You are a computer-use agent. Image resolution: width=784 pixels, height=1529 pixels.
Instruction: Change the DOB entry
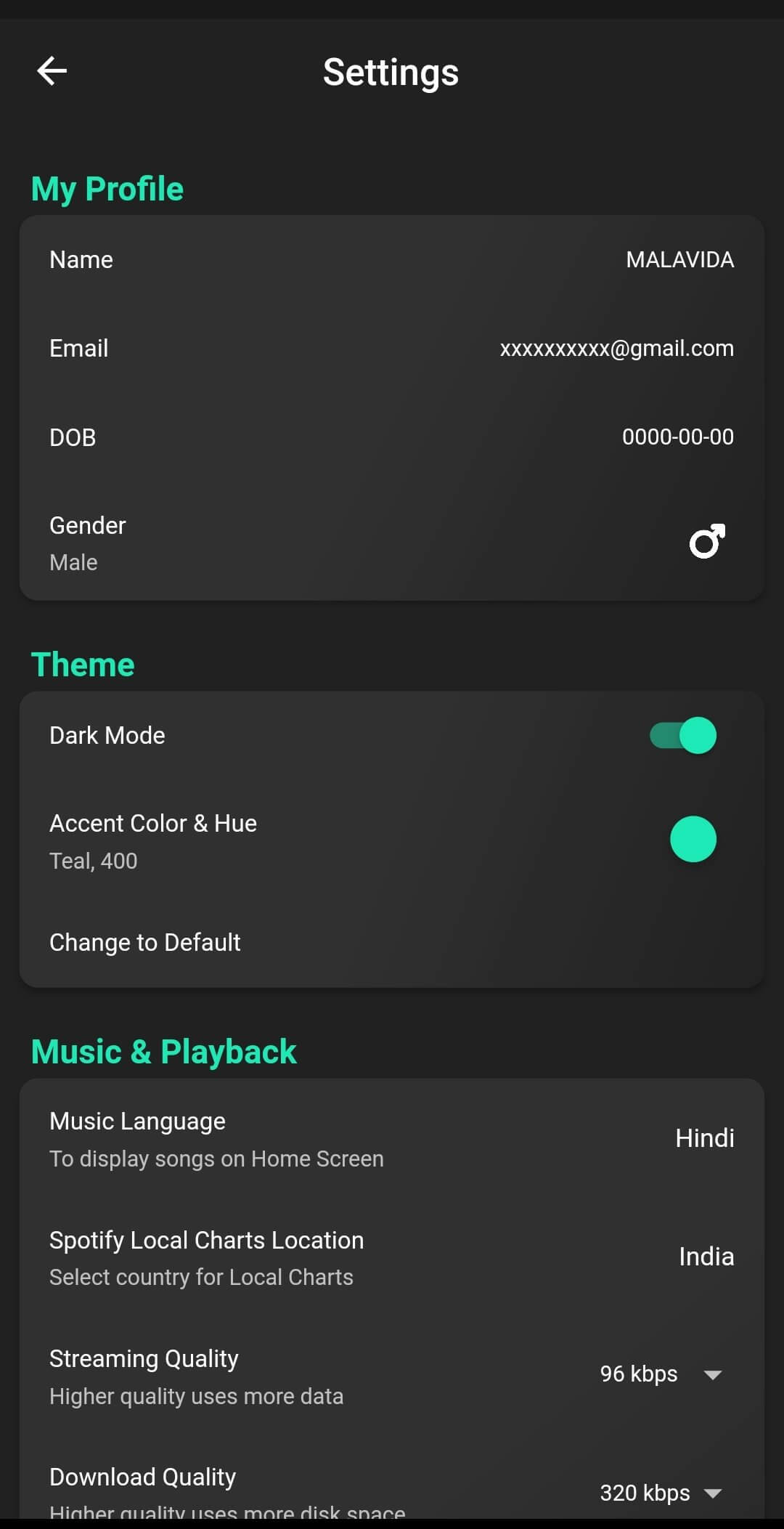tap(392, 437)
